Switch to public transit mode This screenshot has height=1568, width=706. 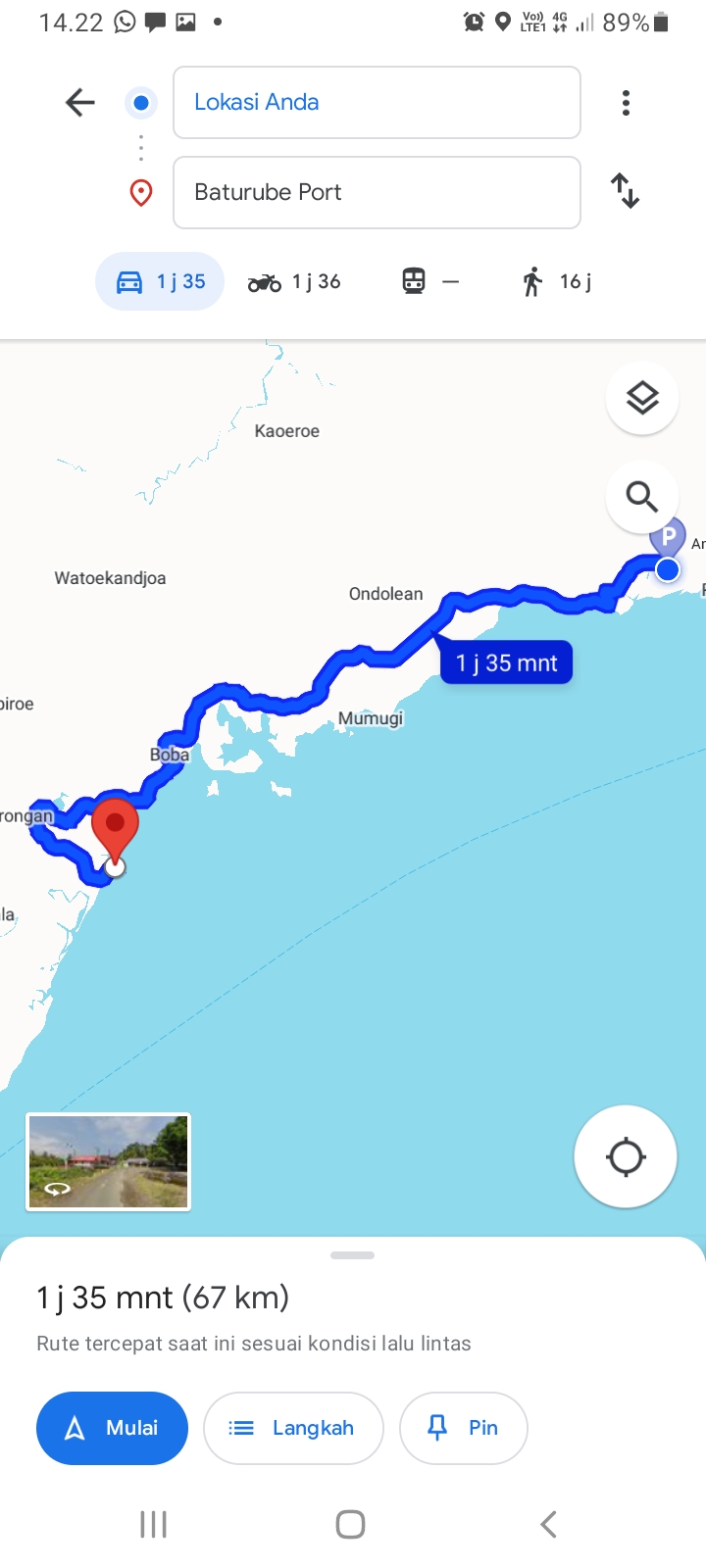pos(430,282)
